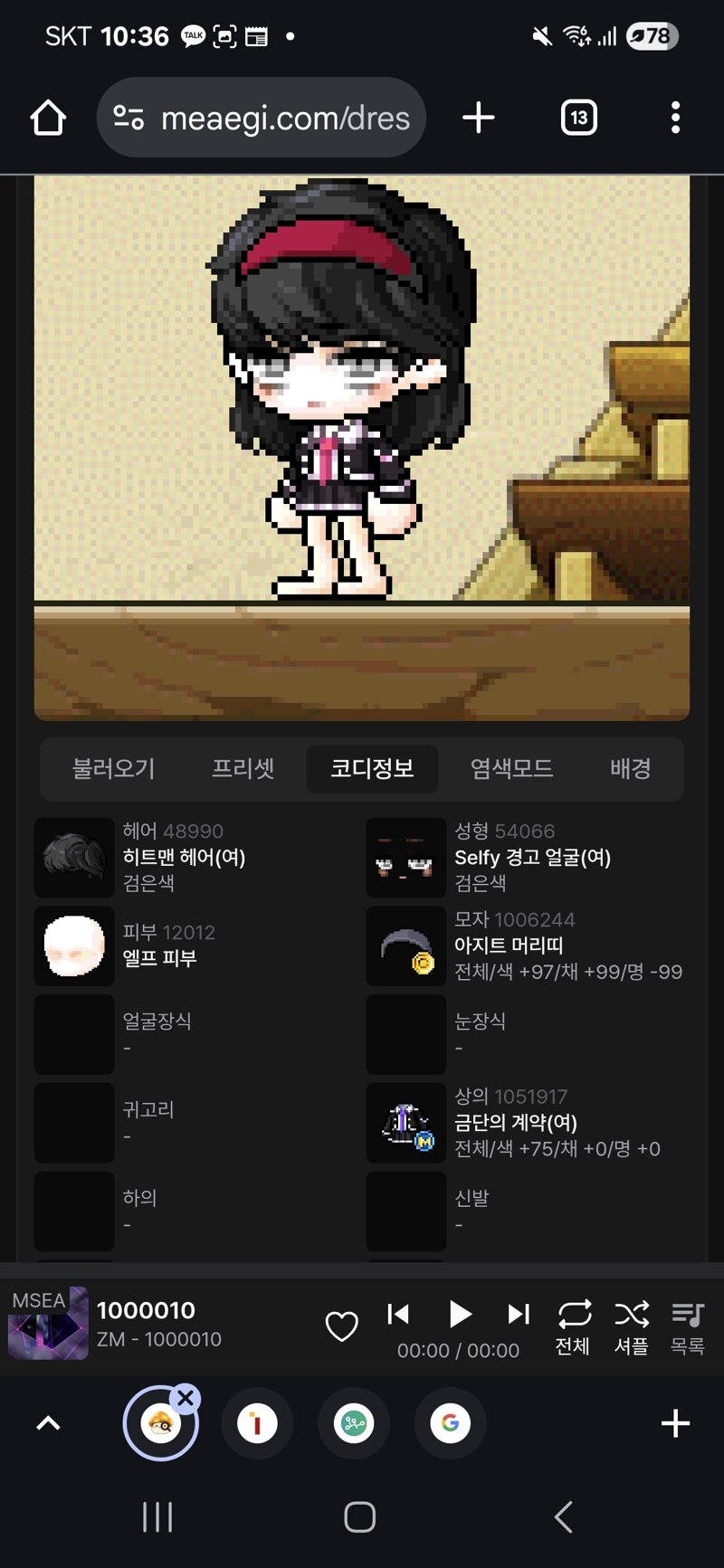Go to the browser home page
Viewport: 724px width, 1568px height.
tap(48, 118)
